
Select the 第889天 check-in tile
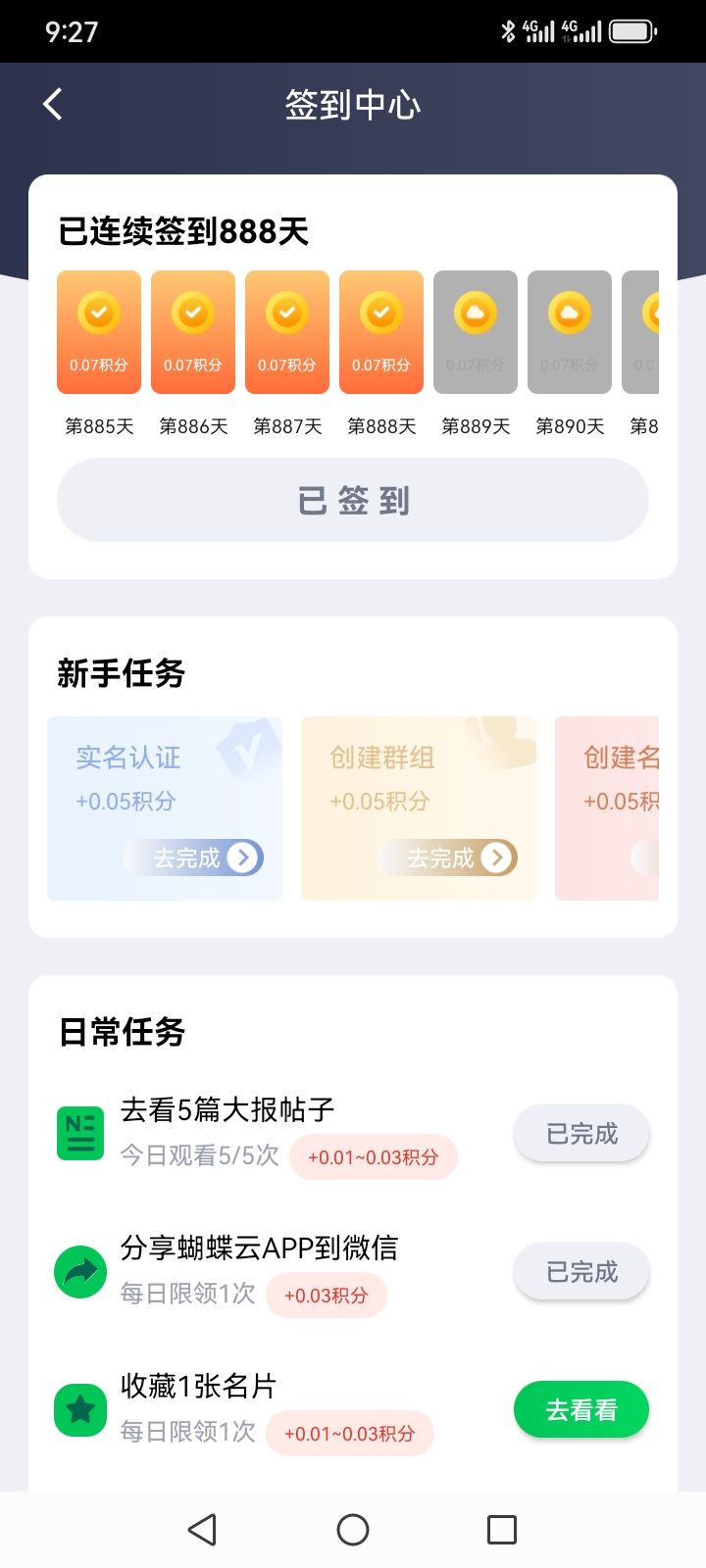(x=476, y=333)
